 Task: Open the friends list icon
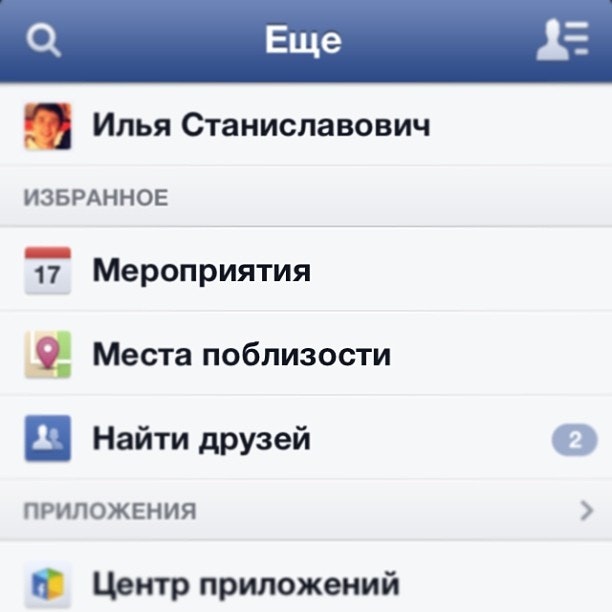[x=561, y=41]
